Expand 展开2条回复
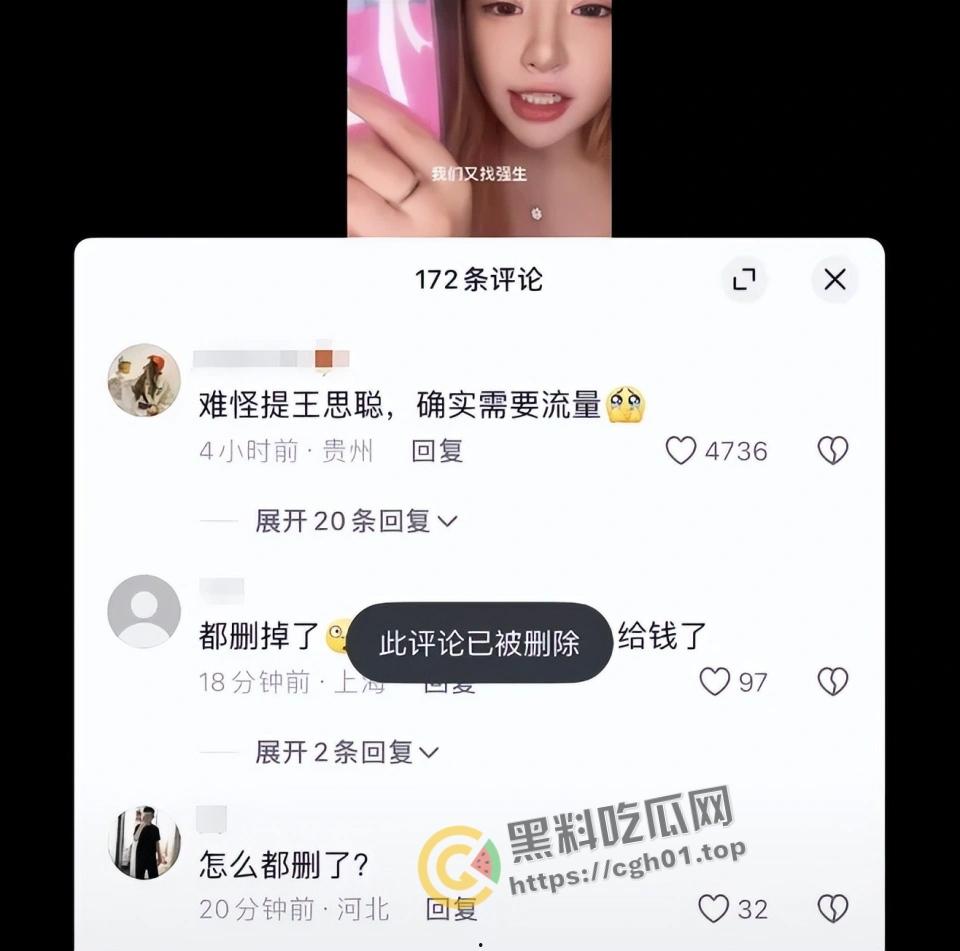 coord(346,752)
